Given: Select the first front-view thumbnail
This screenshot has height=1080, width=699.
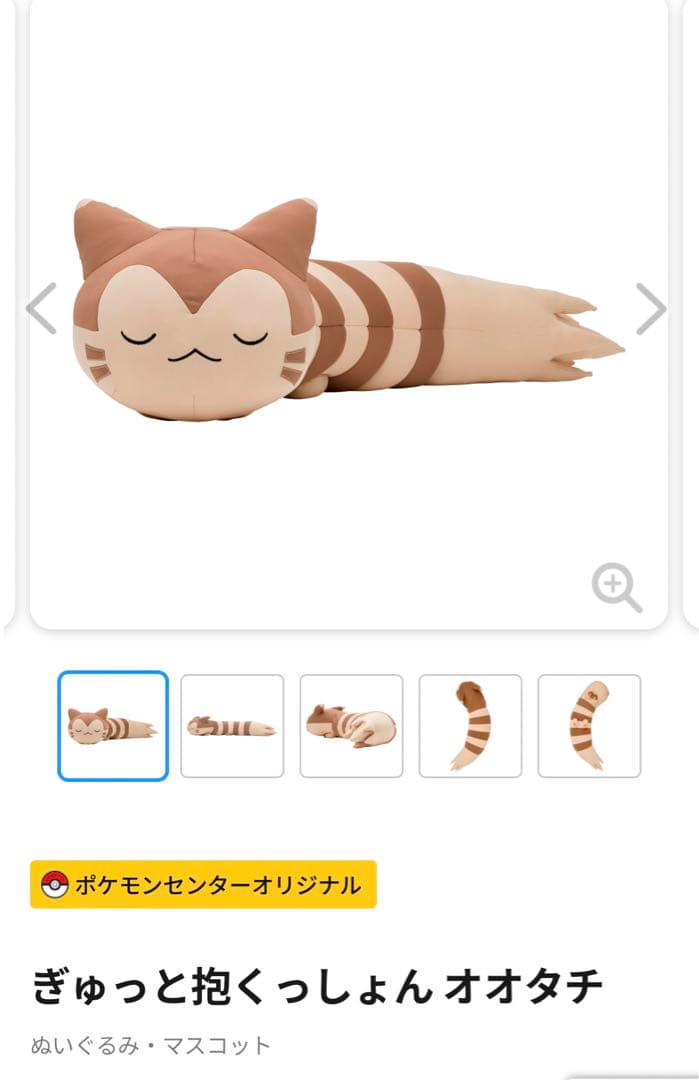Looking at the screenshot, I should (113, 725).
